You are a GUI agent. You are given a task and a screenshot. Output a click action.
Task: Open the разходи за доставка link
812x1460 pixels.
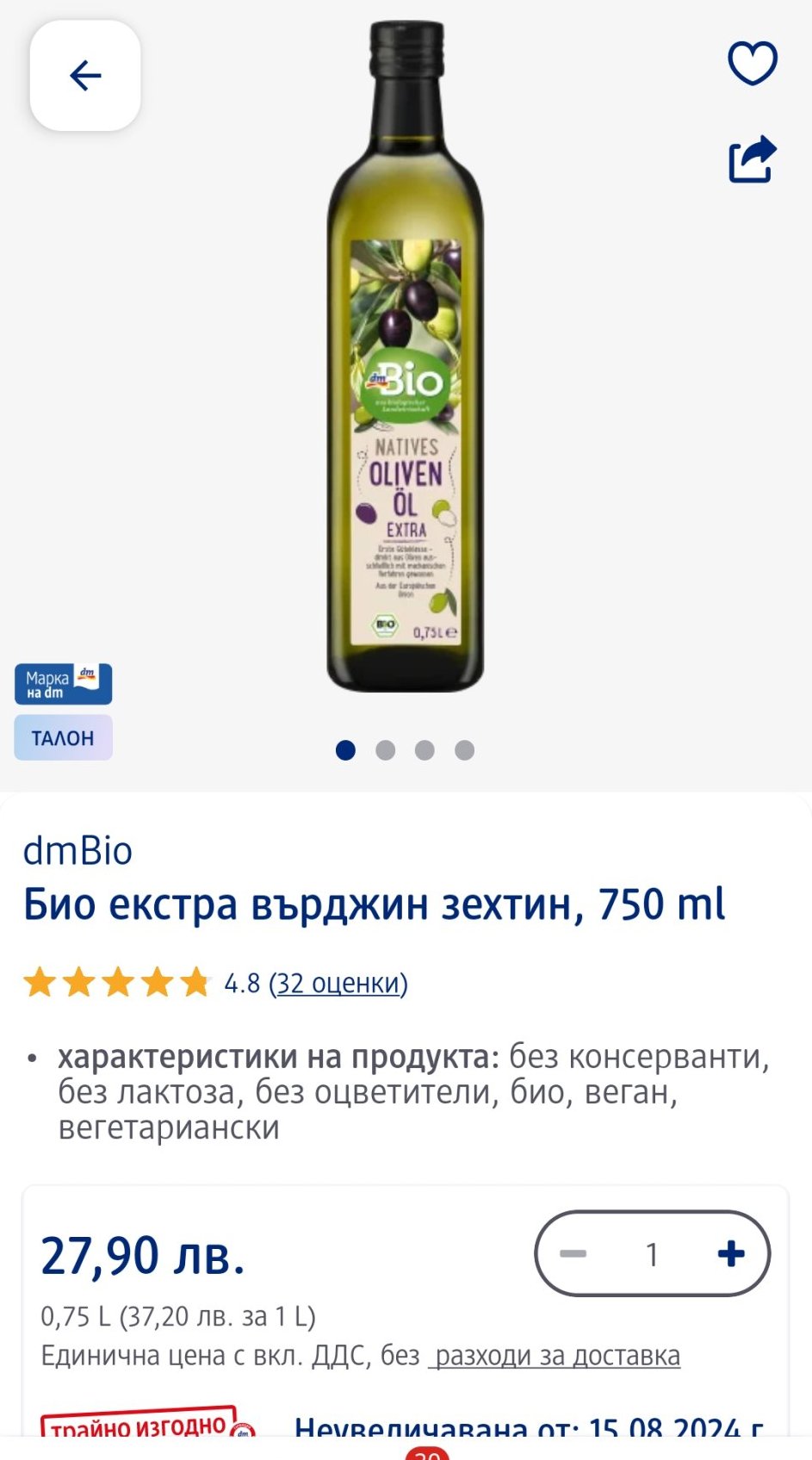[557, 1356]
